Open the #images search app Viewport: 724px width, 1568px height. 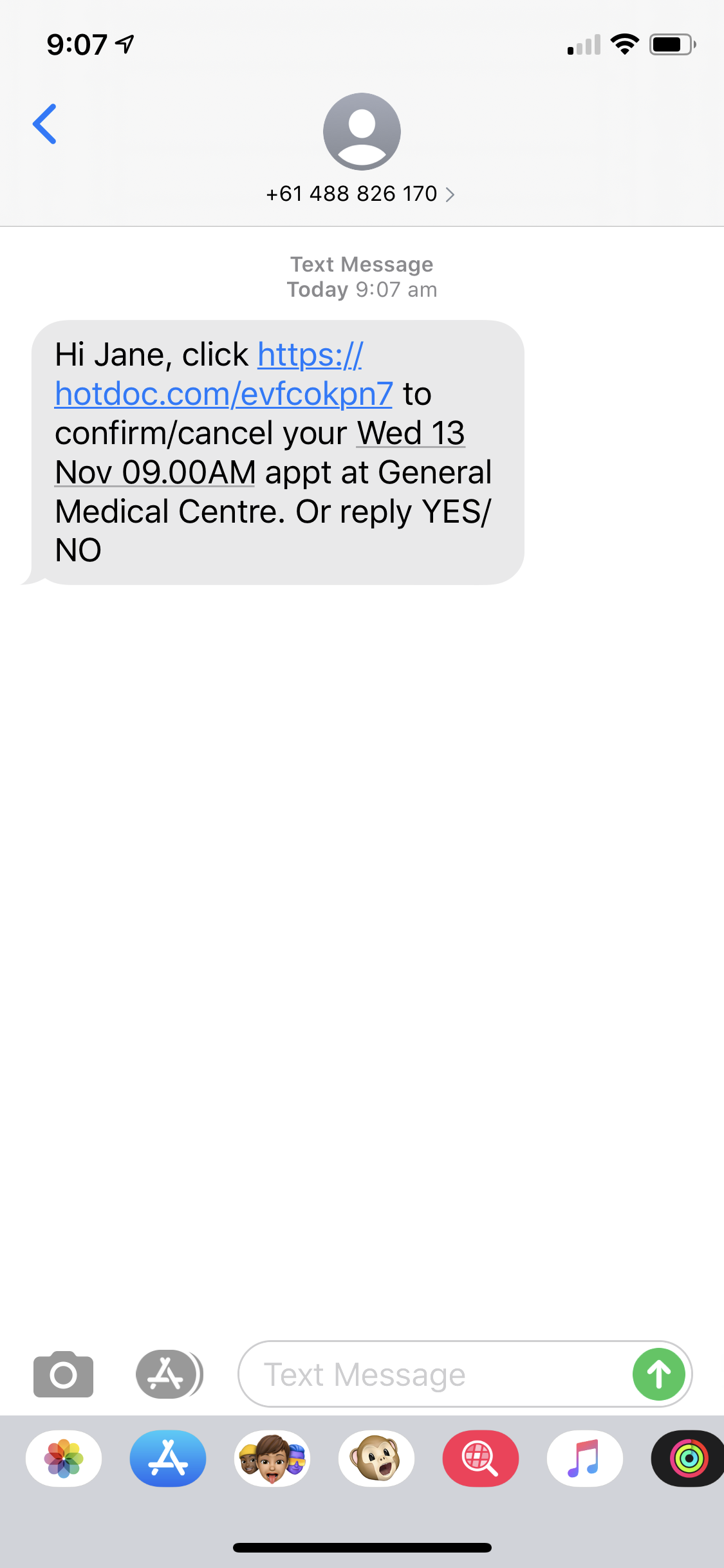point(481,1459)
